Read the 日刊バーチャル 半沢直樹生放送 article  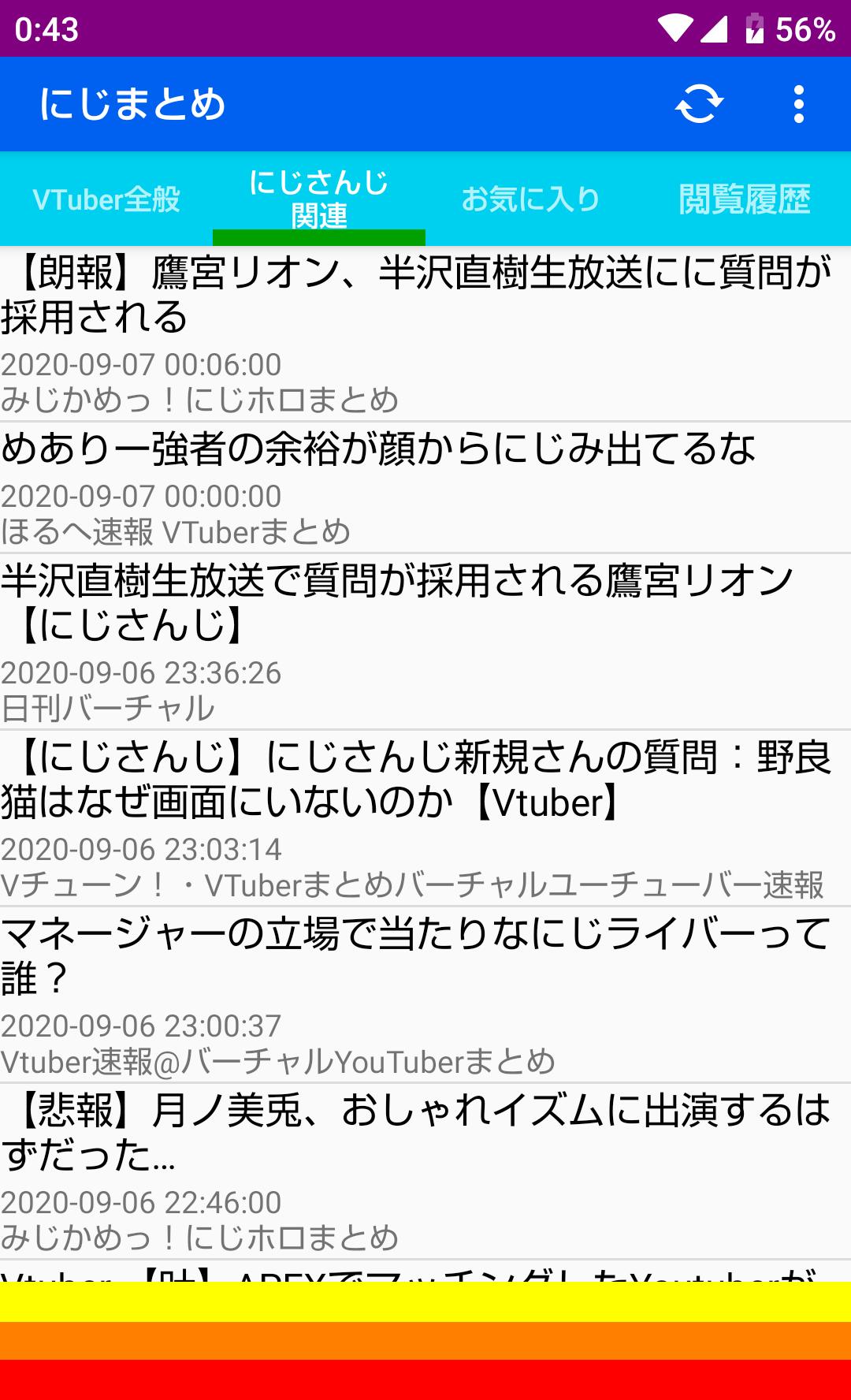click(425, 642)
